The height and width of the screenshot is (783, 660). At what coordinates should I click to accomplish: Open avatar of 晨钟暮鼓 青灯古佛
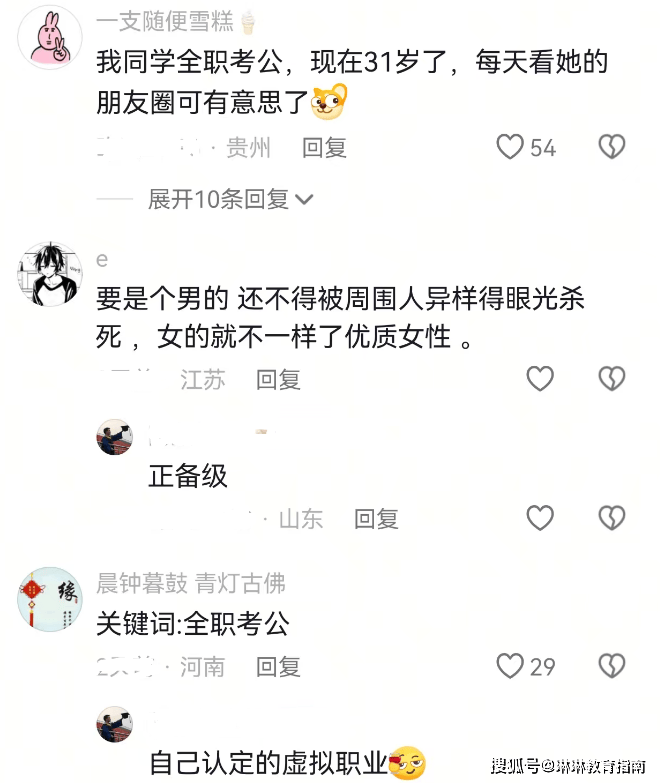50,599
